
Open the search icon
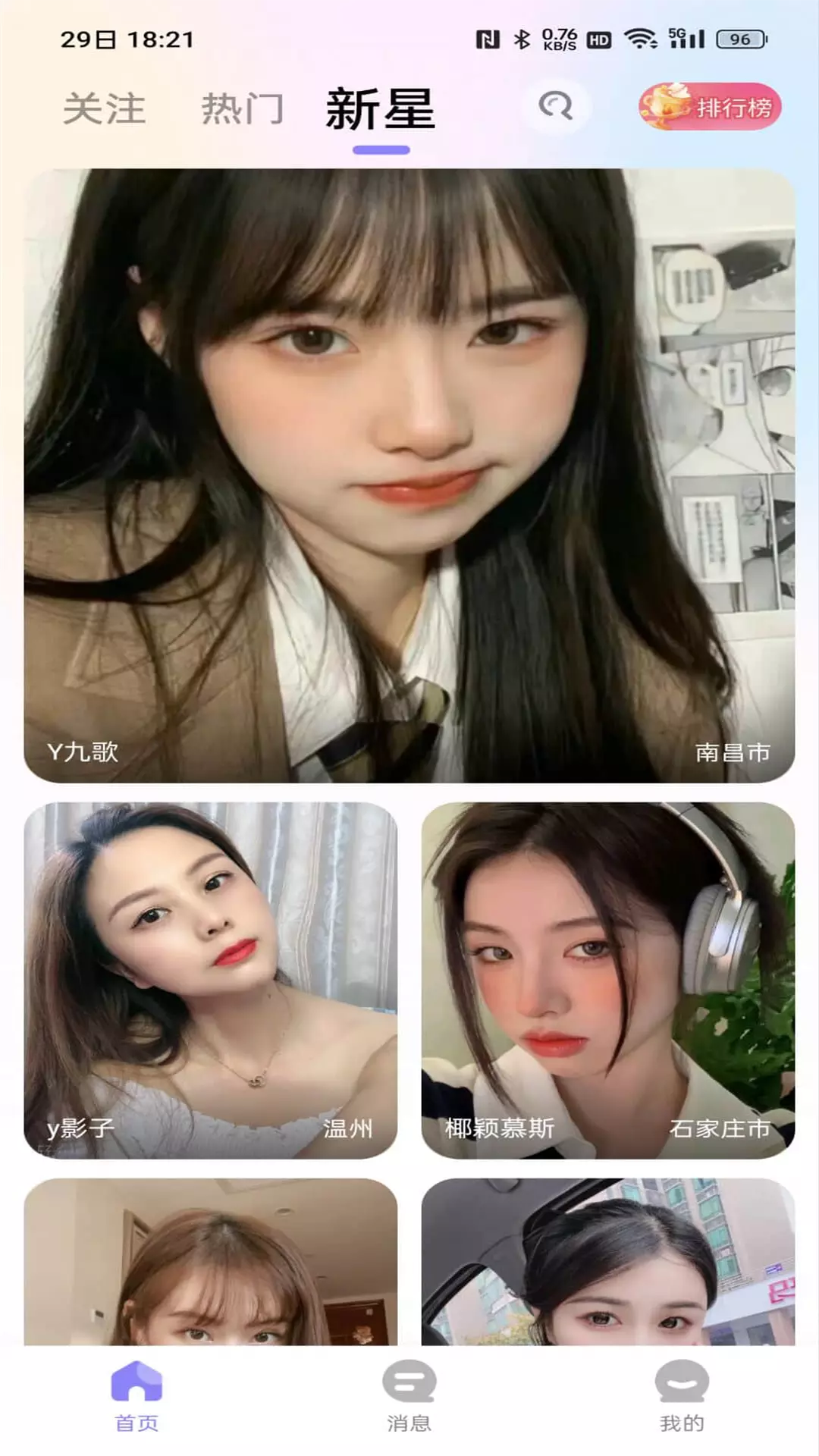556,106
